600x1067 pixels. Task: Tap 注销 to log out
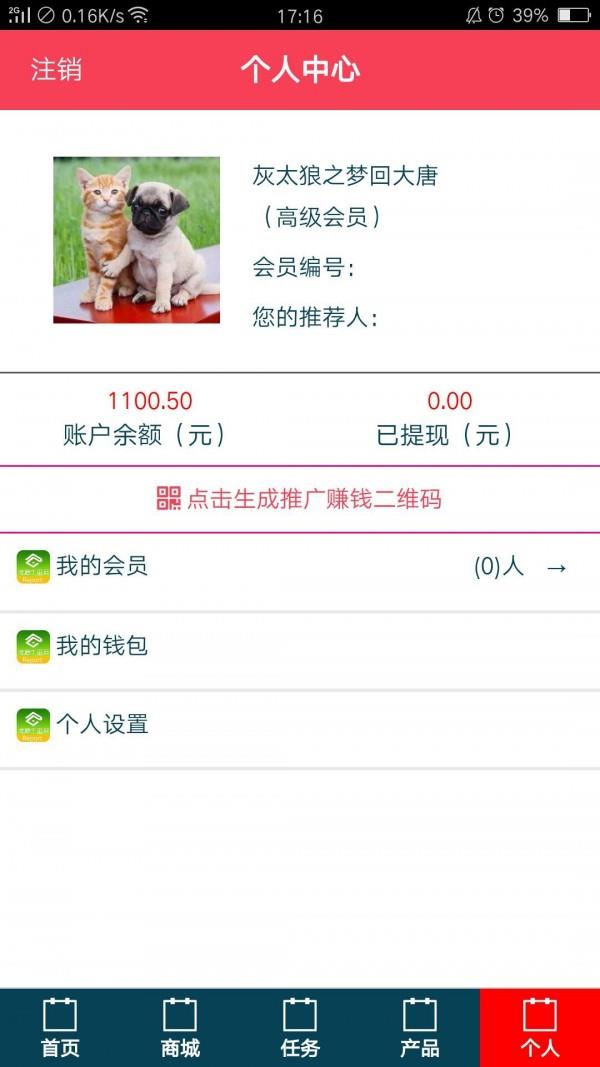click(56, 70)
